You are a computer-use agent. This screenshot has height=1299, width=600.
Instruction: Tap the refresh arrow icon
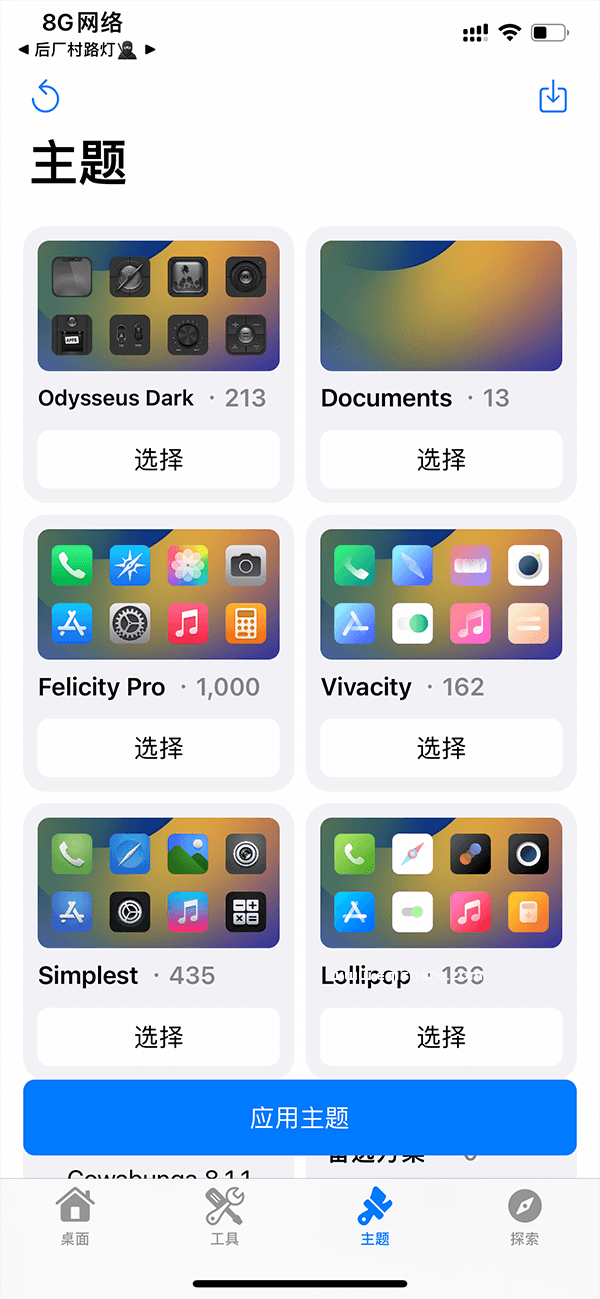point(46,97)
